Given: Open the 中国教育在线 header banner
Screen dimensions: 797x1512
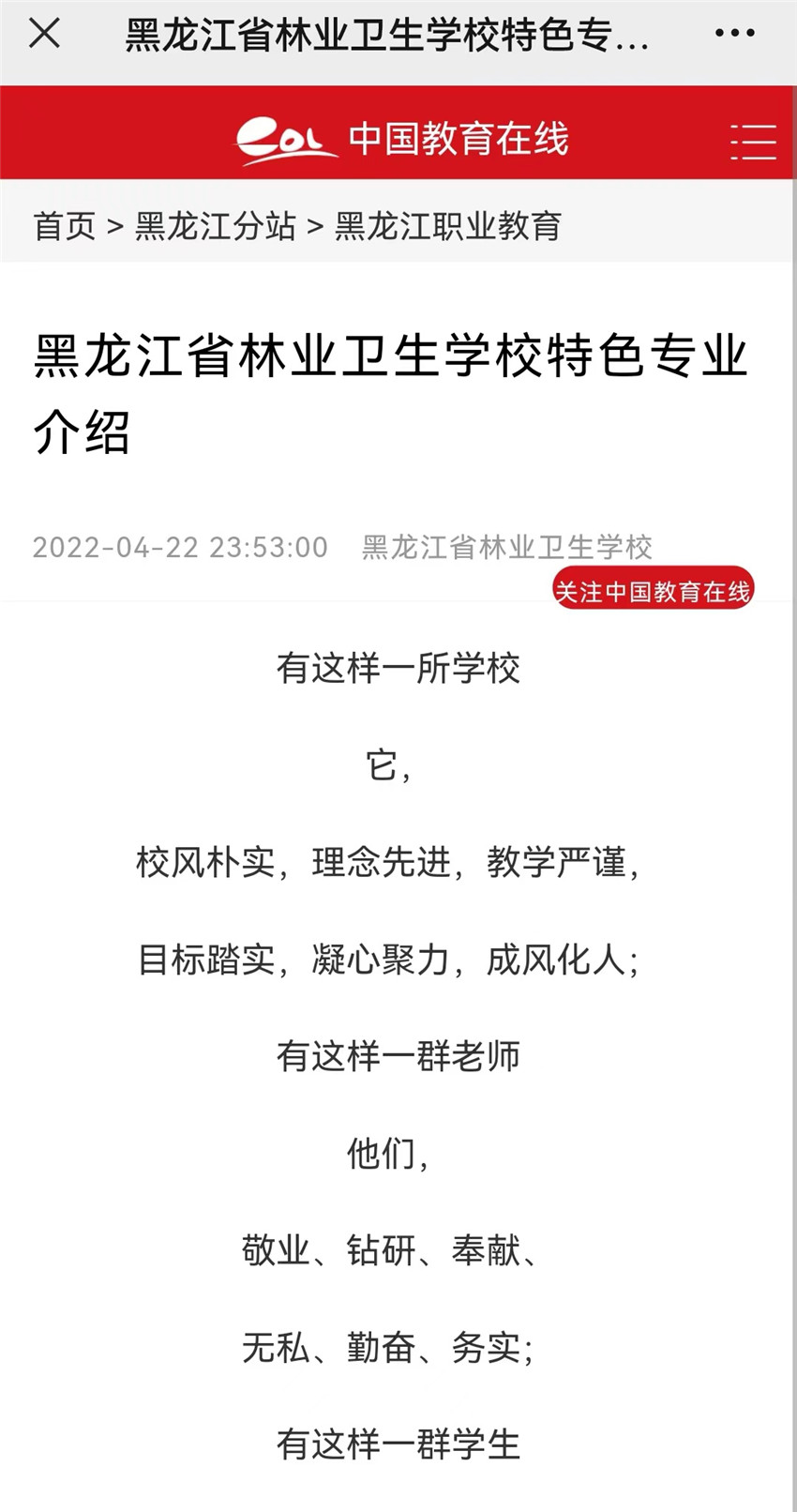Looking at the screenshot, I should [402, 140].
